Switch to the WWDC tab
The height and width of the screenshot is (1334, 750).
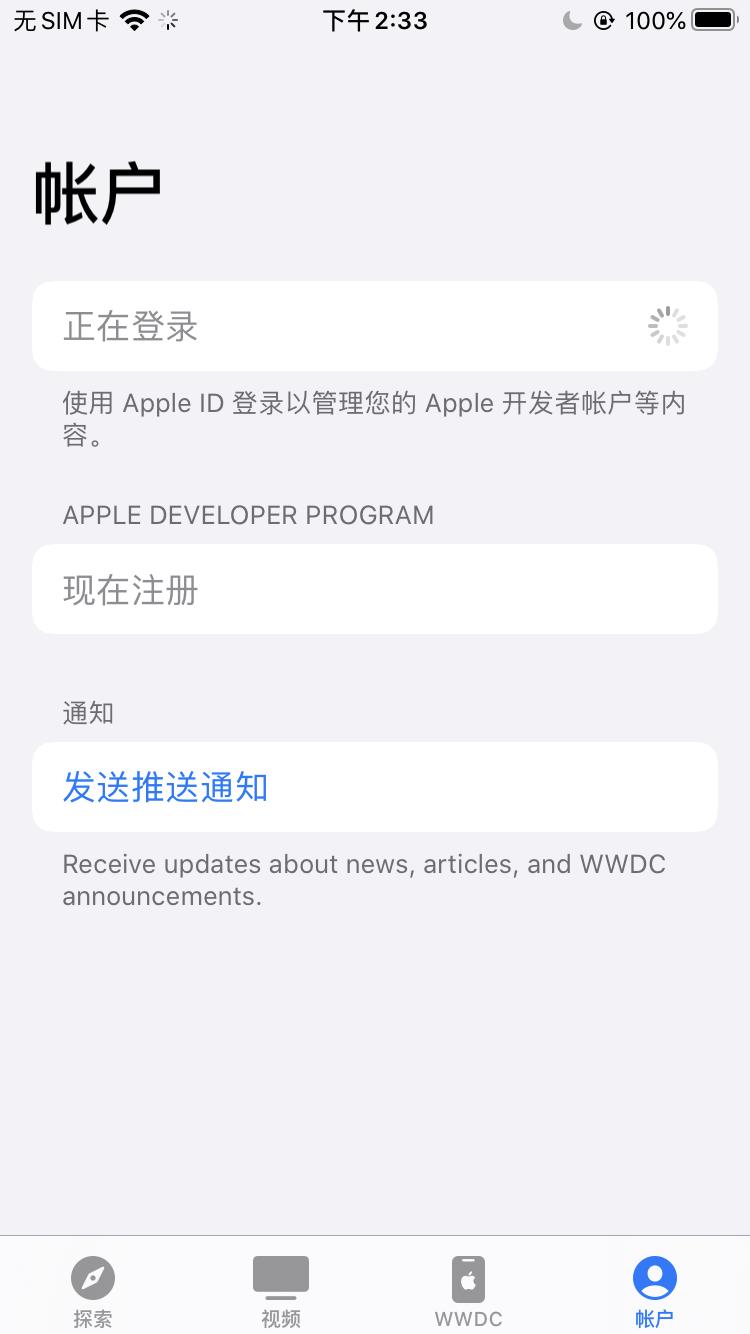pyautogui.click(x=467, y=1290)
